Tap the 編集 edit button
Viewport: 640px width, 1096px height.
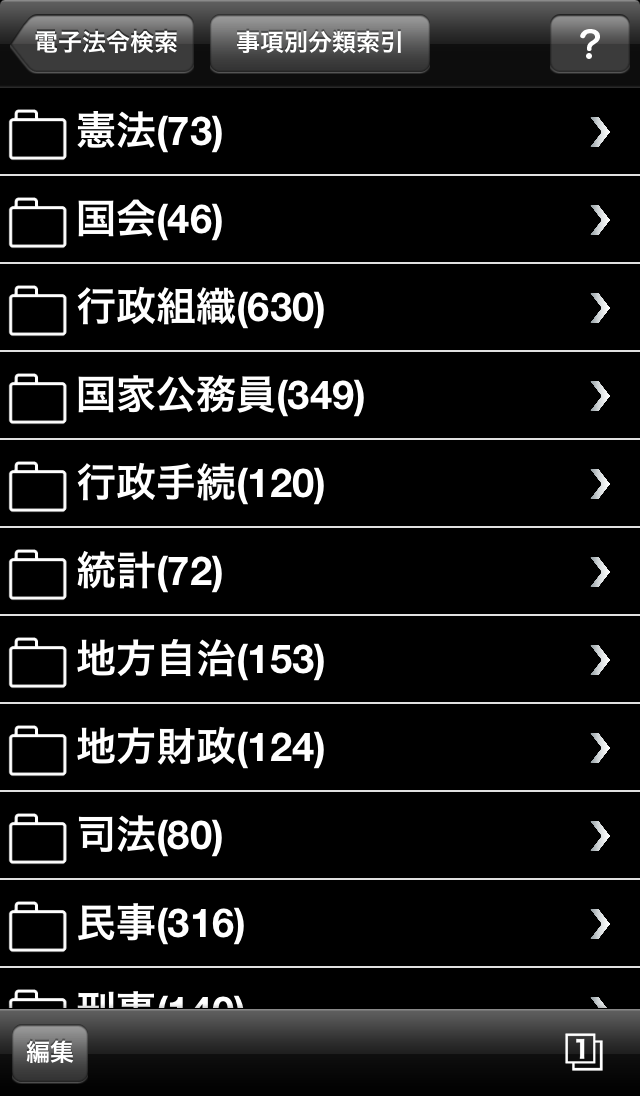pos(50,1052)
